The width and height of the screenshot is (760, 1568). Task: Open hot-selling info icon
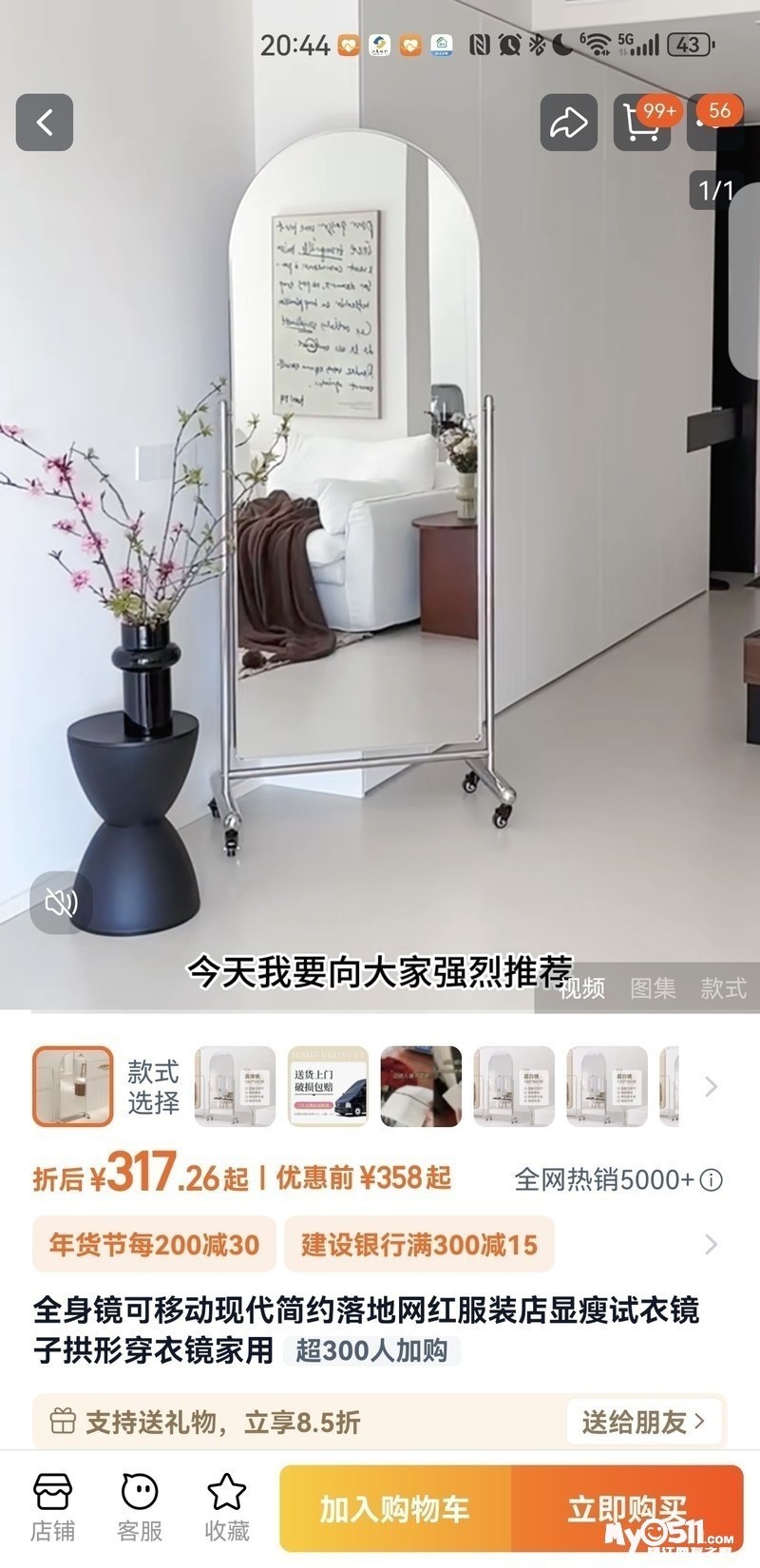pos(711,1180)
